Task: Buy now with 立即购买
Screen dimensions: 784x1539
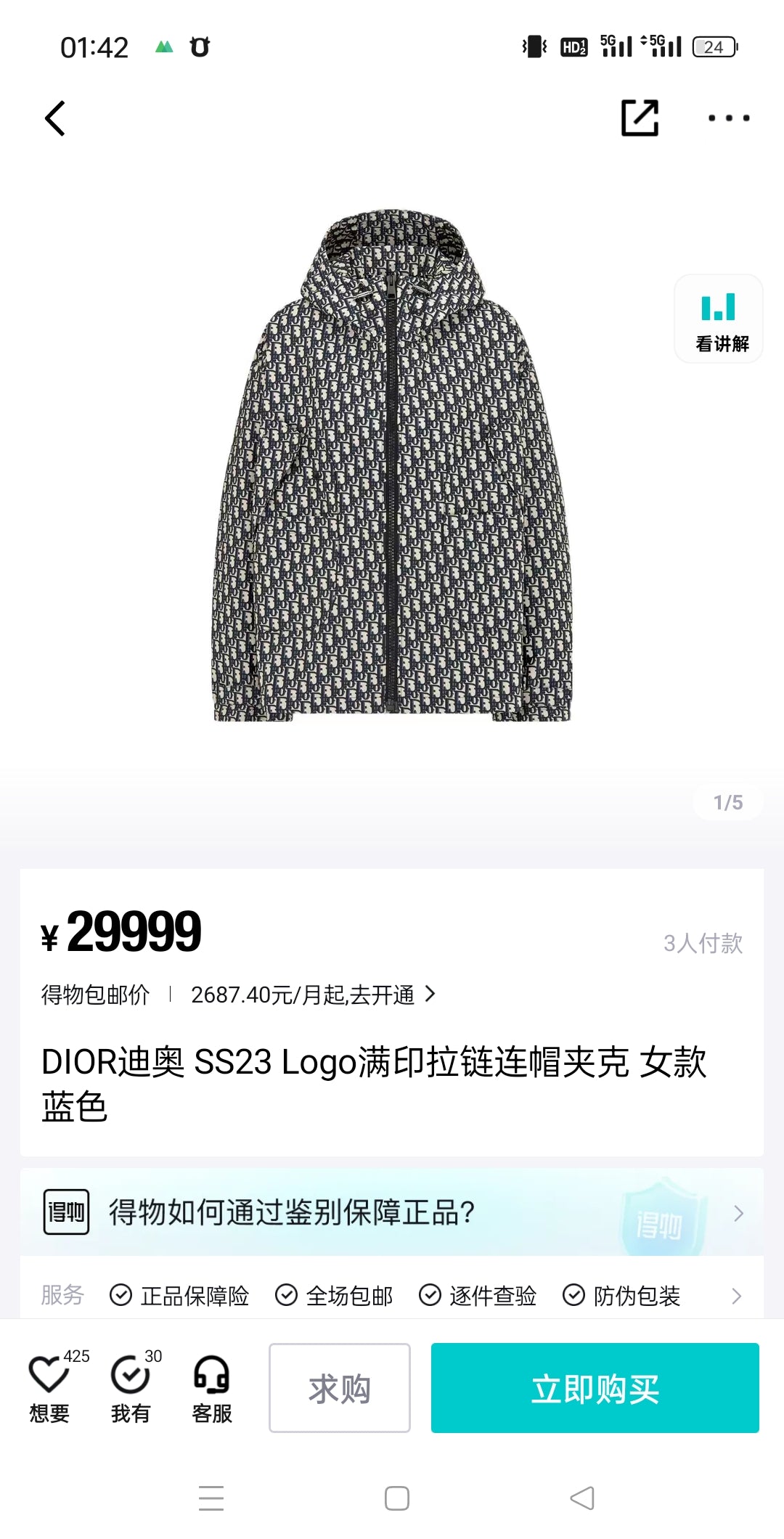Action: point(595,1388)
